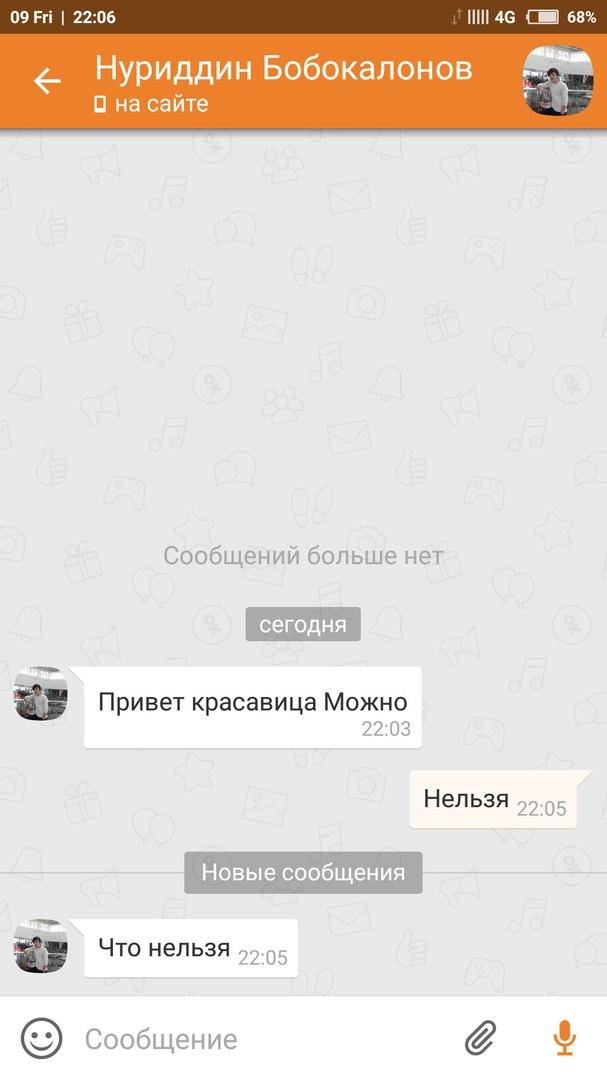Open Нуриддин Бобокалонов's profile photo in header
The height and width of the screenshot is (1080, 607).
(x=552, y=81)
